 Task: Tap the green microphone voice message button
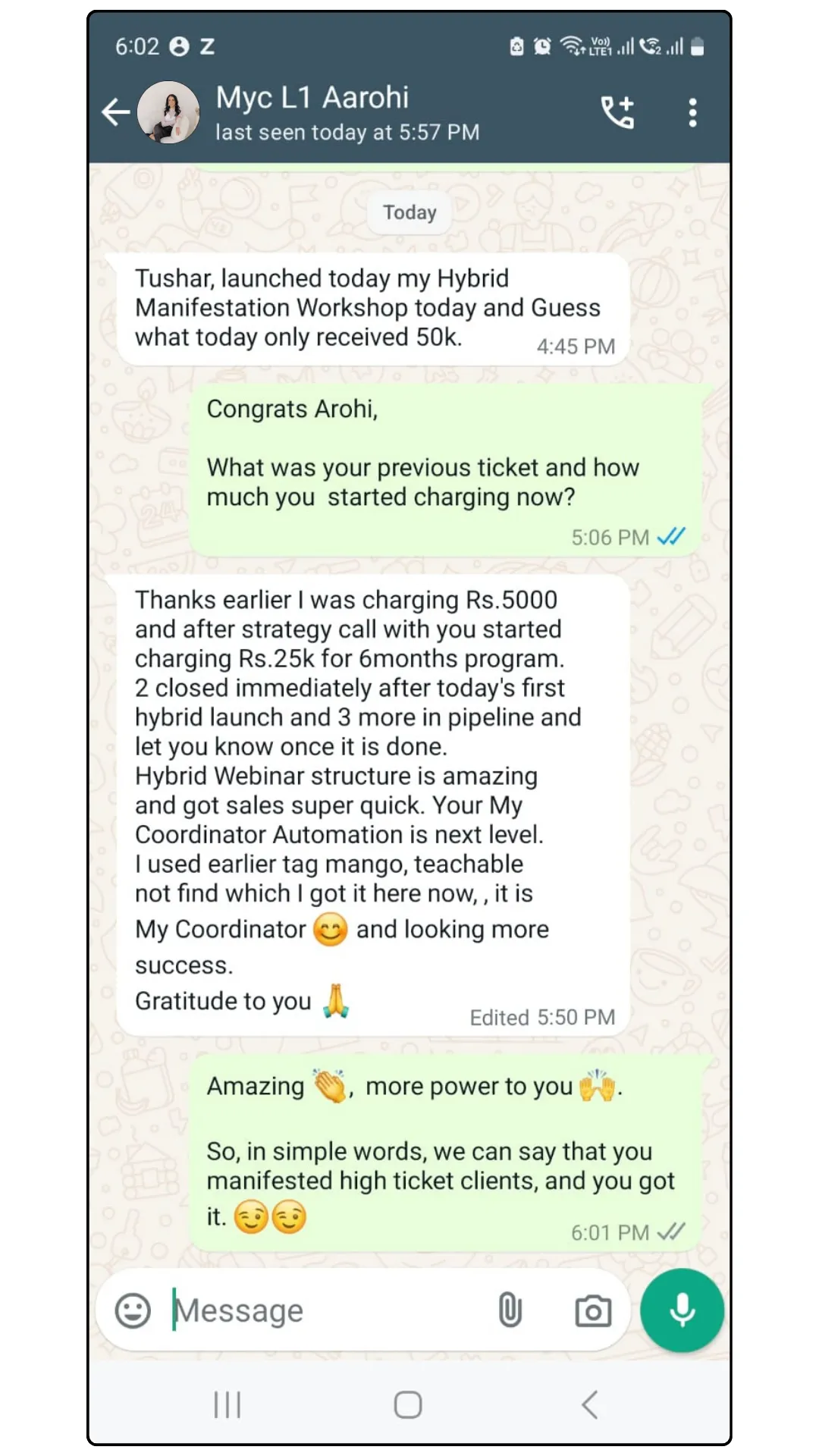point(682,1310)
